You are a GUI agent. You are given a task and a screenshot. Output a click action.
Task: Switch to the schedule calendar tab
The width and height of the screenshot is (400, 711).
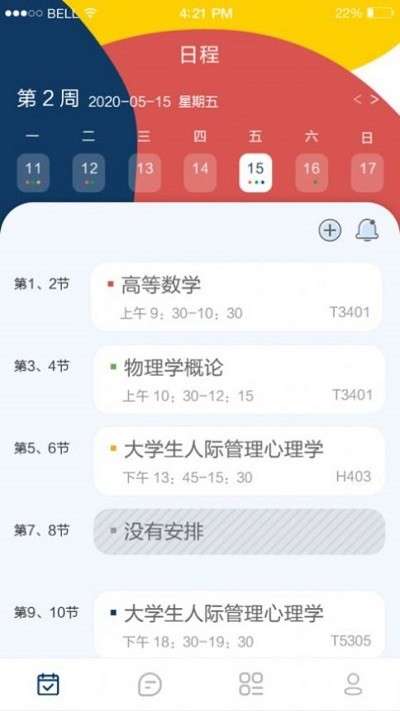point(48,684)
